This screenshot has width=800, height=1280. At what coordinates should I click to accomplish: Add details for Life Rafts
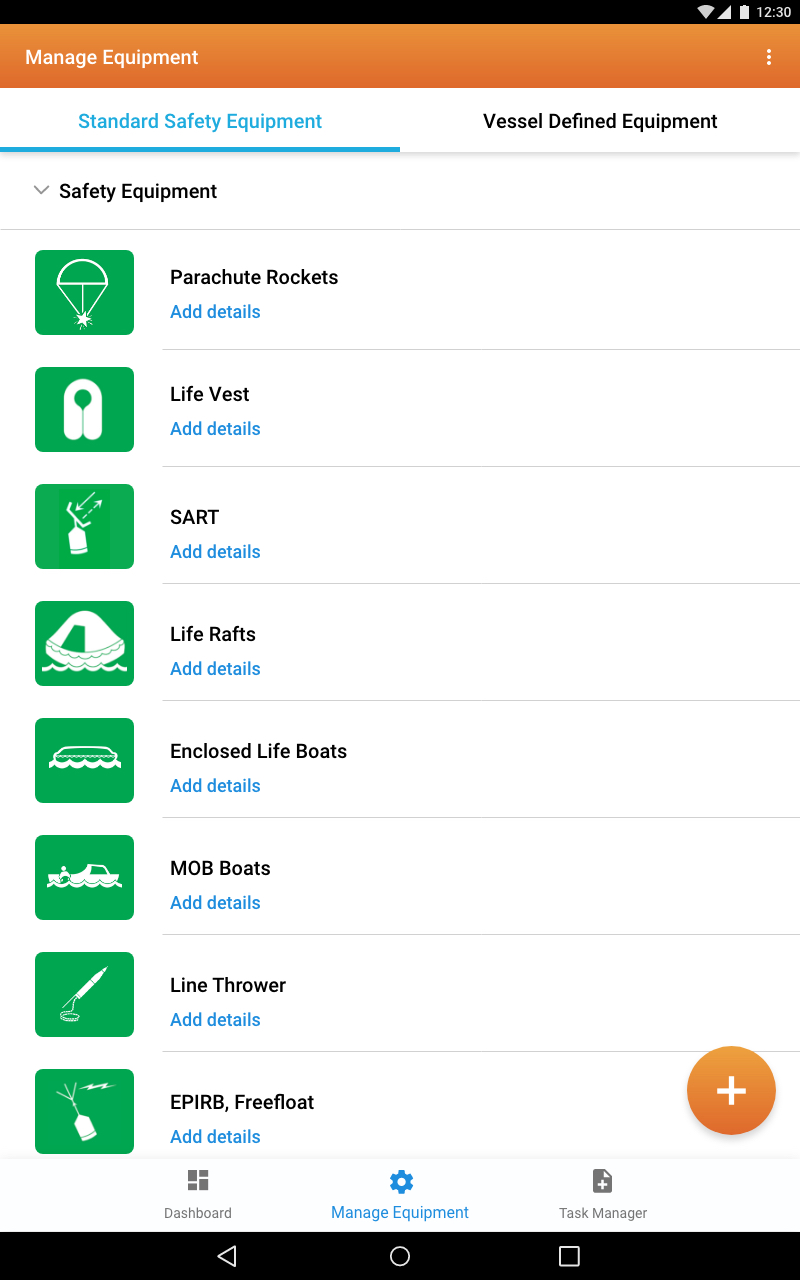(x=215, y=669)
